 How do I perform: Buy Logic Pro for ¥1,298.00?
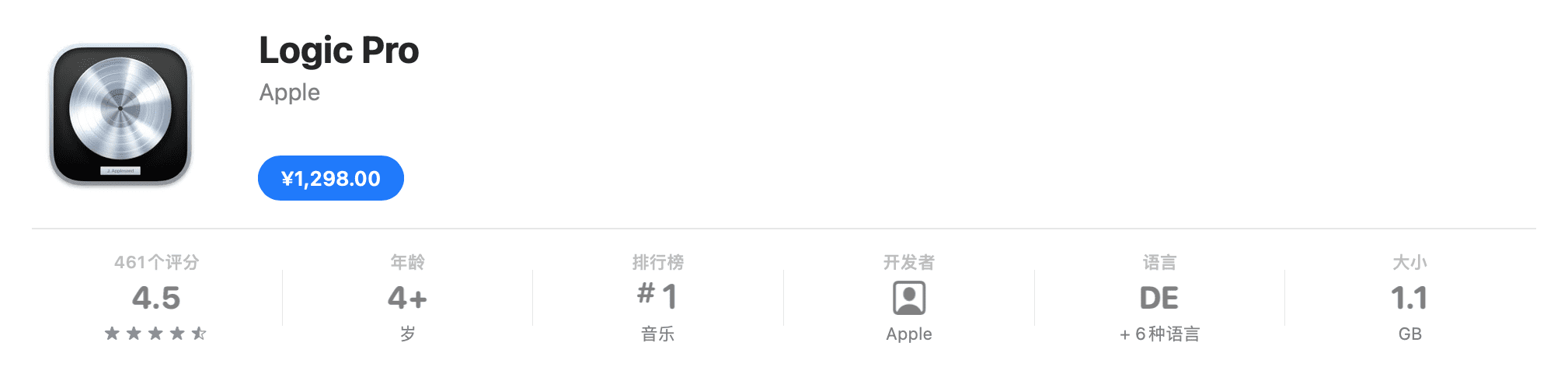click(330, 178)
